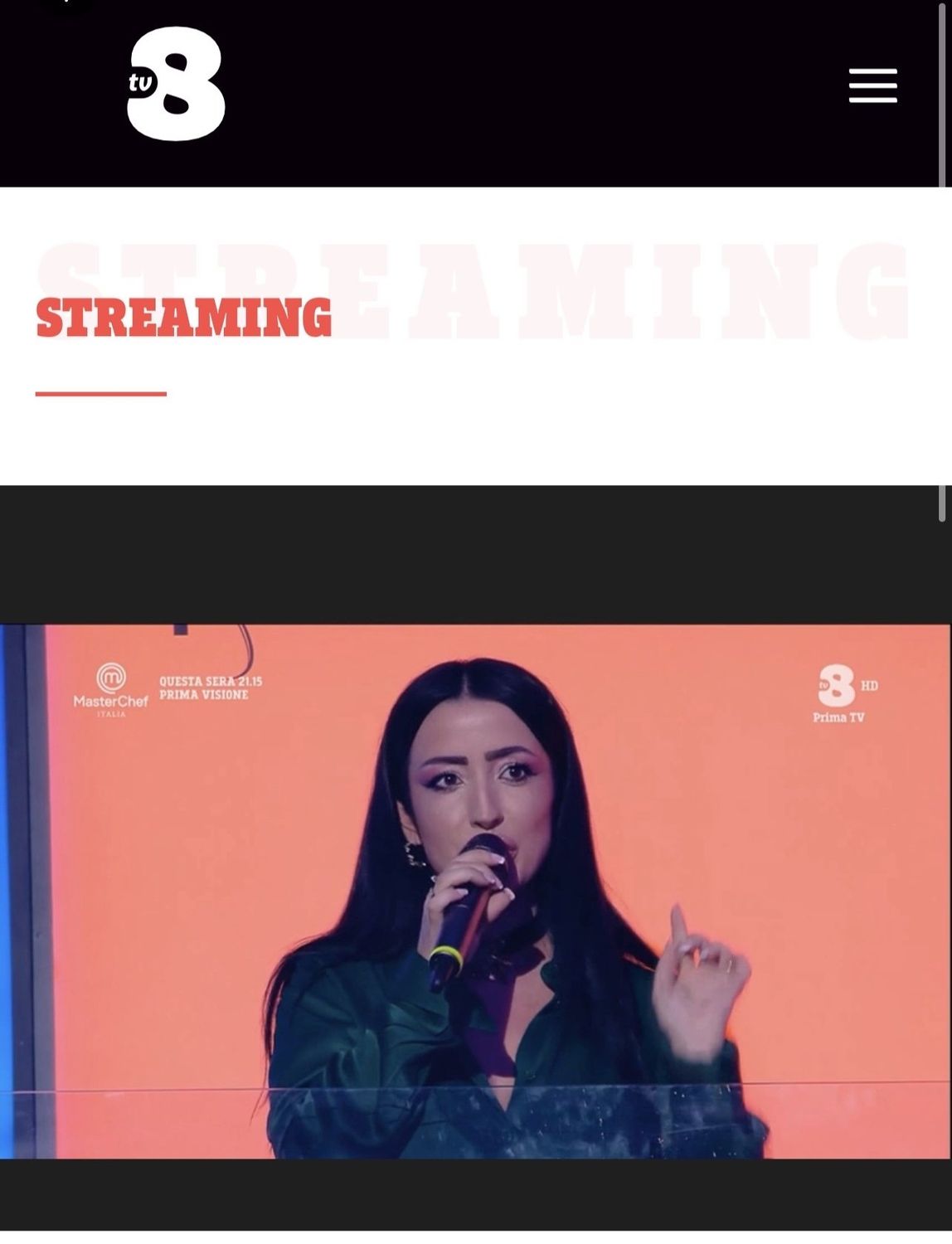Go to the TV8 homepage logo
The width and height of the screenshot is (952, 1244).
point(176,84)
